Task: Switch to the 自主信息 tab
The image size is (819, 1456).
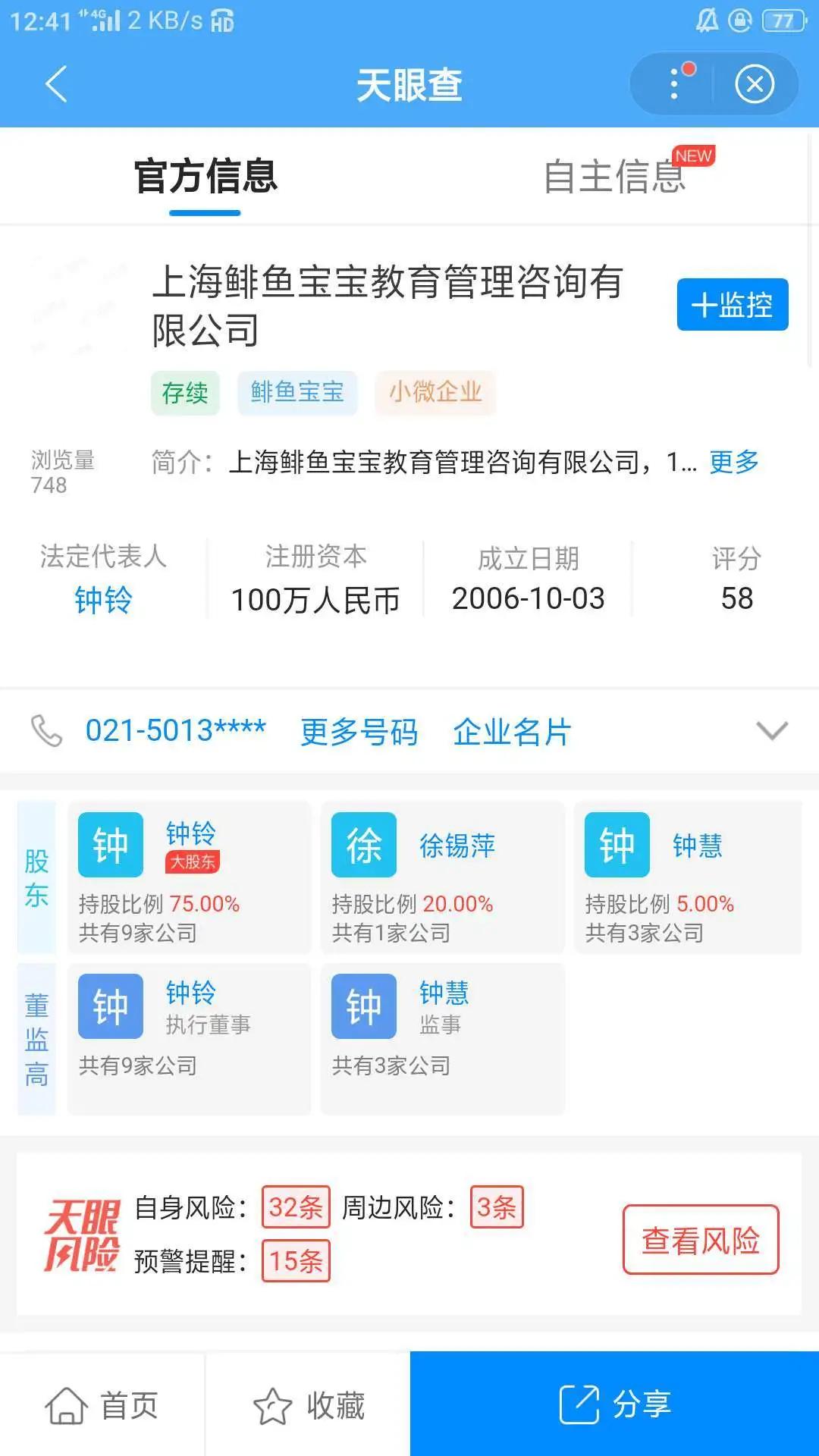Action: click(616, 180)
